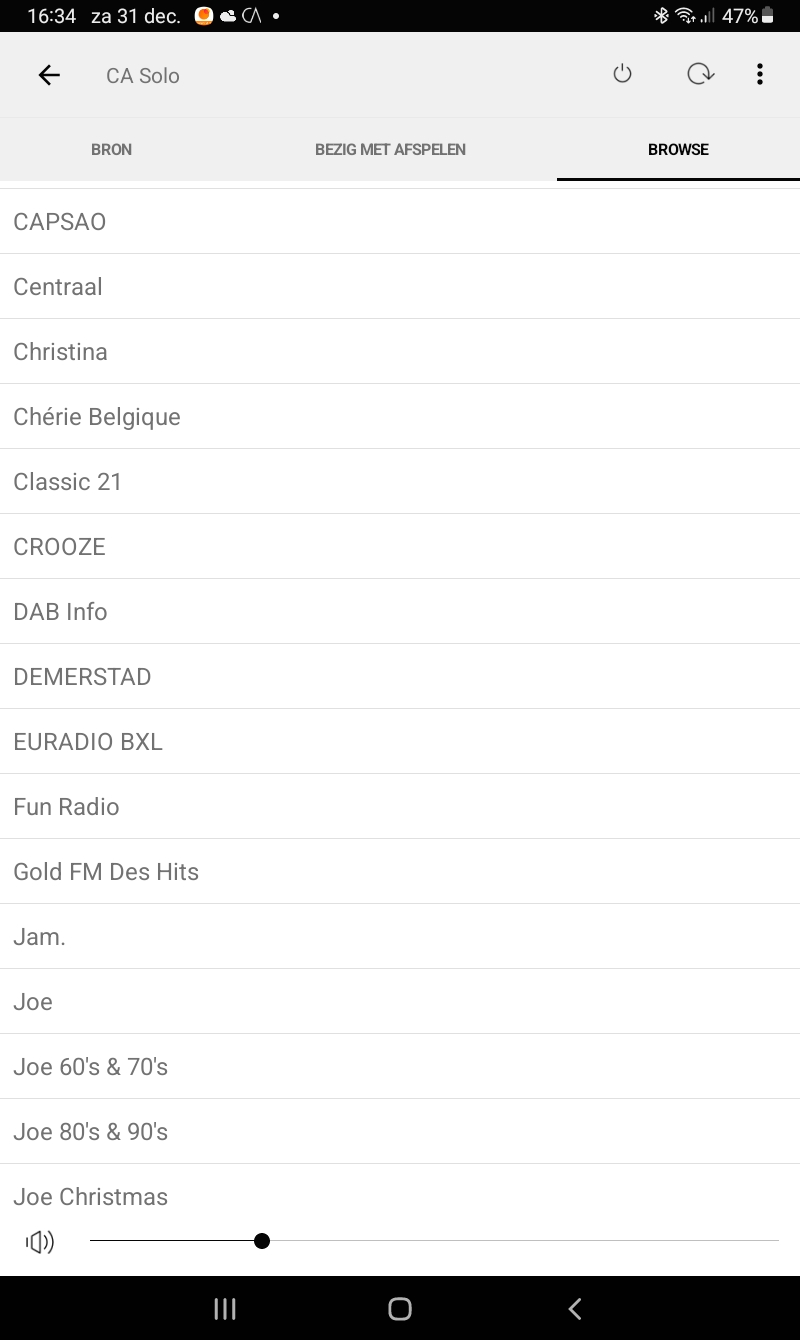Switch to BEZIG MET AFSPELEN tab
The width and height of the screenshot is (800, 1340).
[390, 150]
